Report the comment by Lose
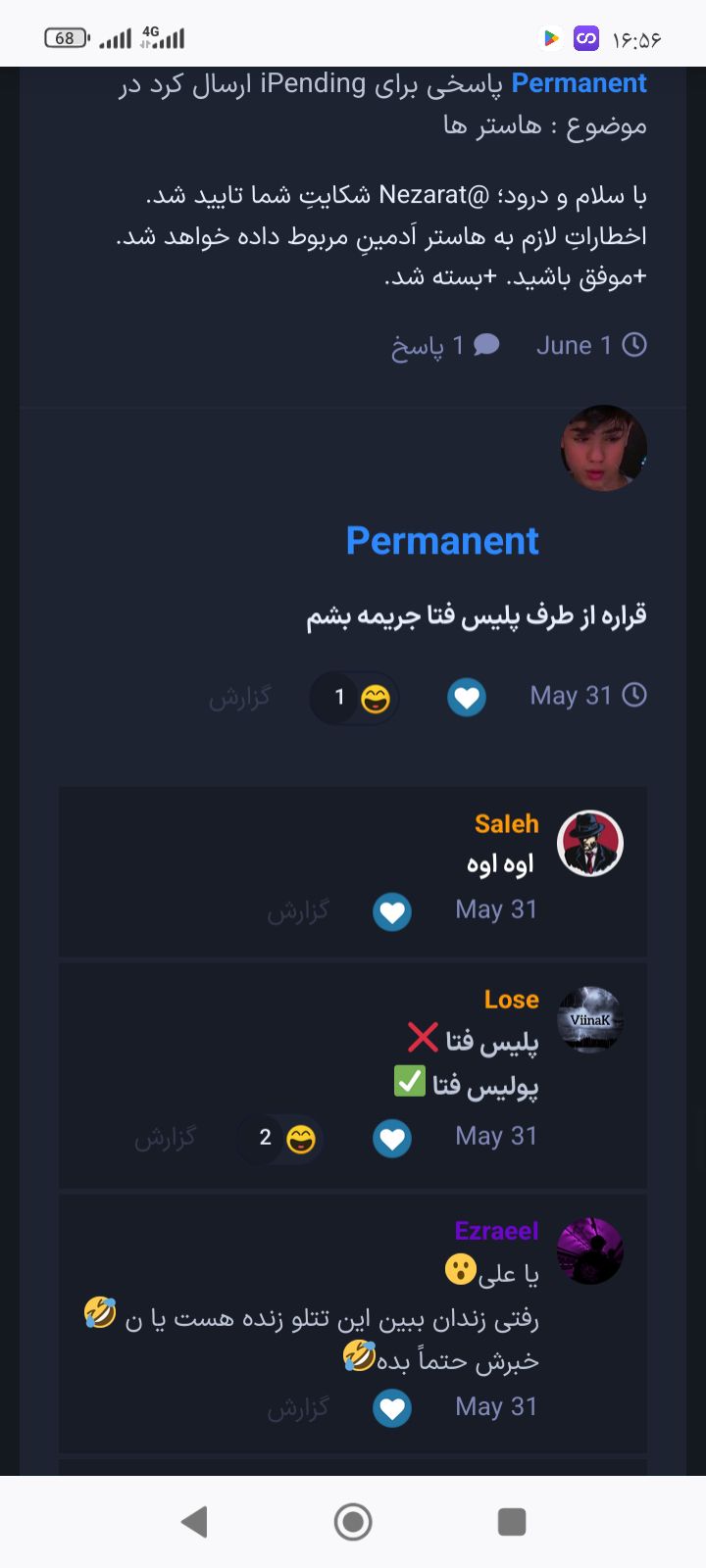The height and width of the screenshot is (1568, 706). pyautogui.click(x=165, y=1138)
